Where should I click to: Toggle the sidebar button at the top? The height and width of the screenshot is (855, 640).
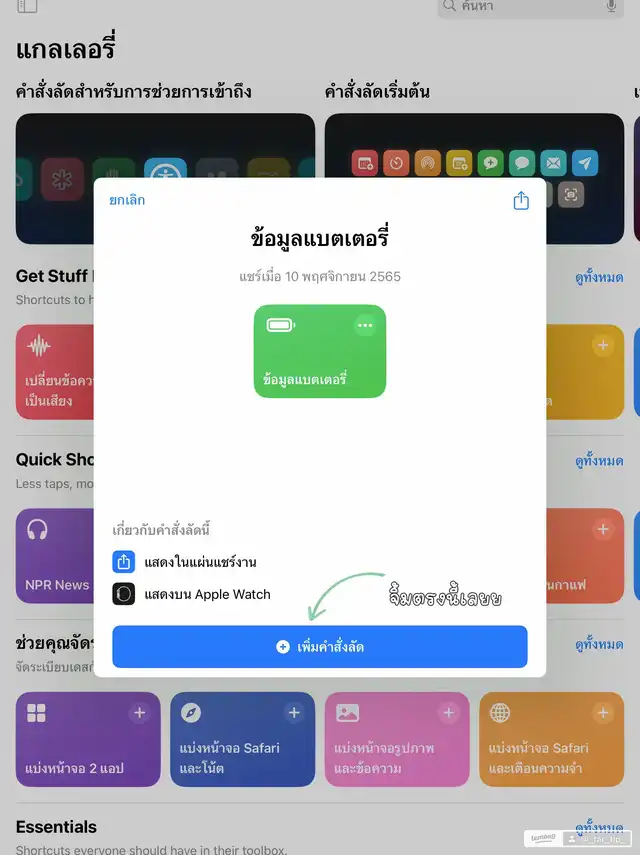(x=27, y=6)
